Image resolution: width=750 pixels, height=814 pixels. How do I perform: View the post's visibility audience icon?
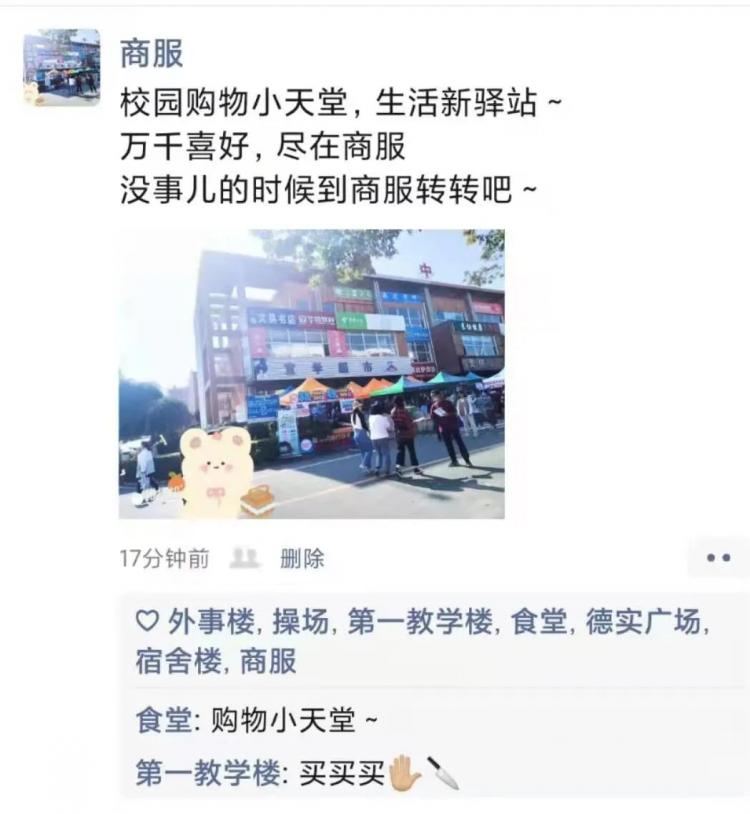tap(244, 559)
